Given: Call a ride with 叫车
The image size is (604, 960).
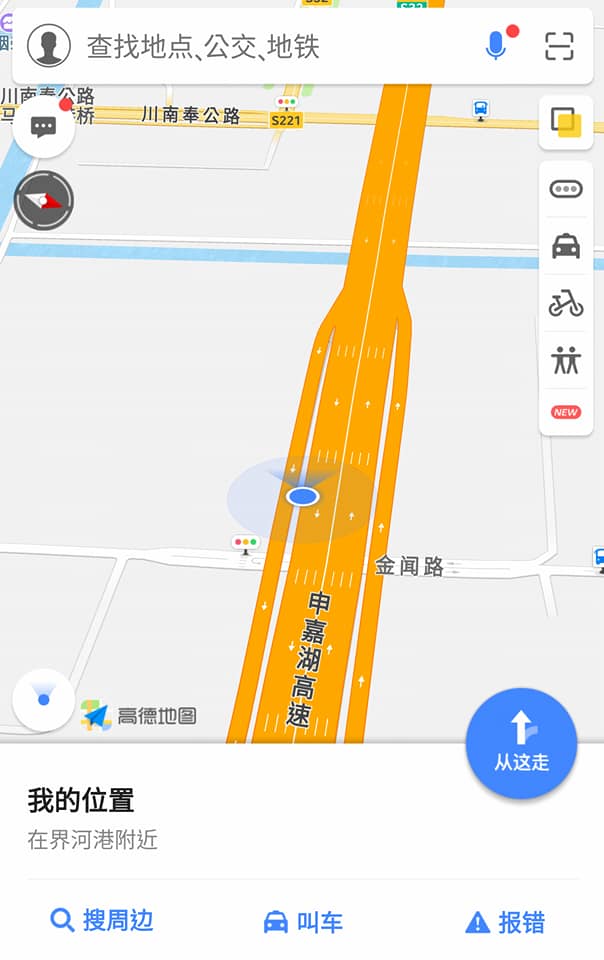Looking at the screenshot, I should click(303, 921).
